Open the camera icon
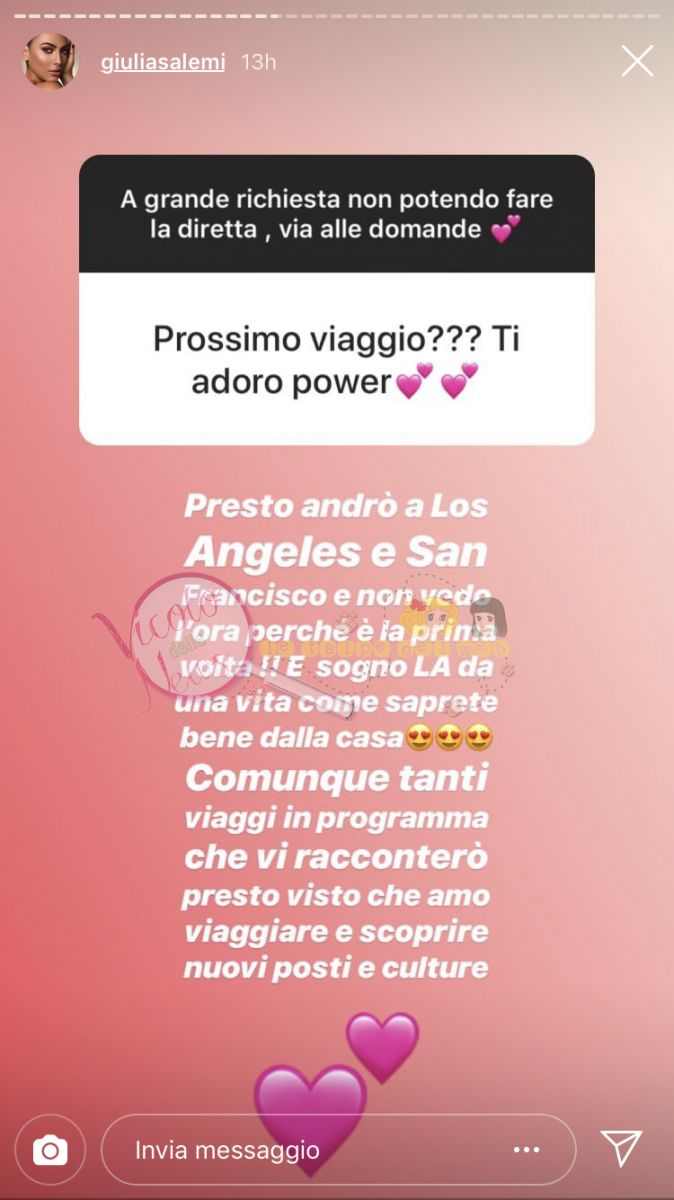The image size is (674, 1200). click(x=50, y=1151)
